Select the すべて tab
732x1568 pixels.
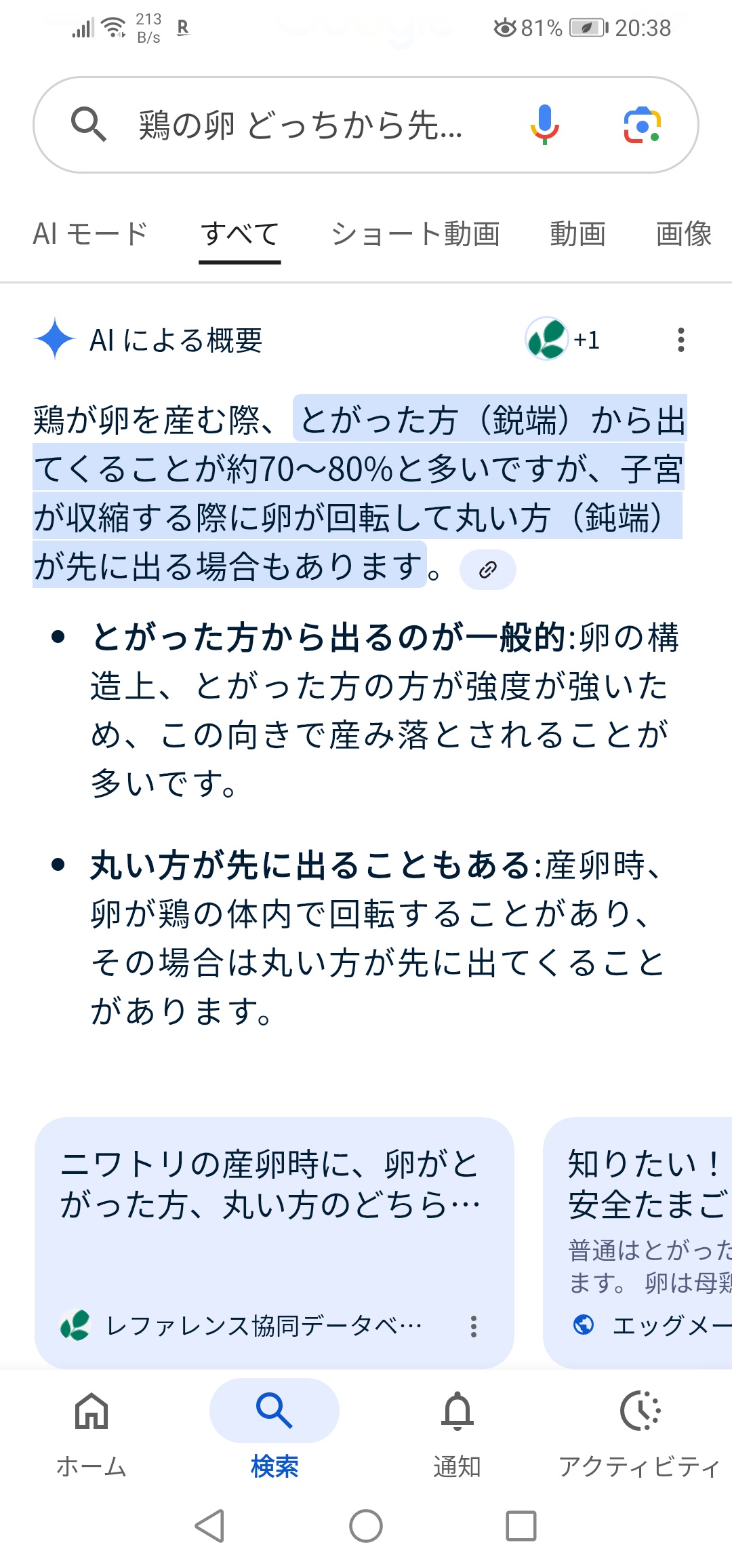click(x=240, y=234)
